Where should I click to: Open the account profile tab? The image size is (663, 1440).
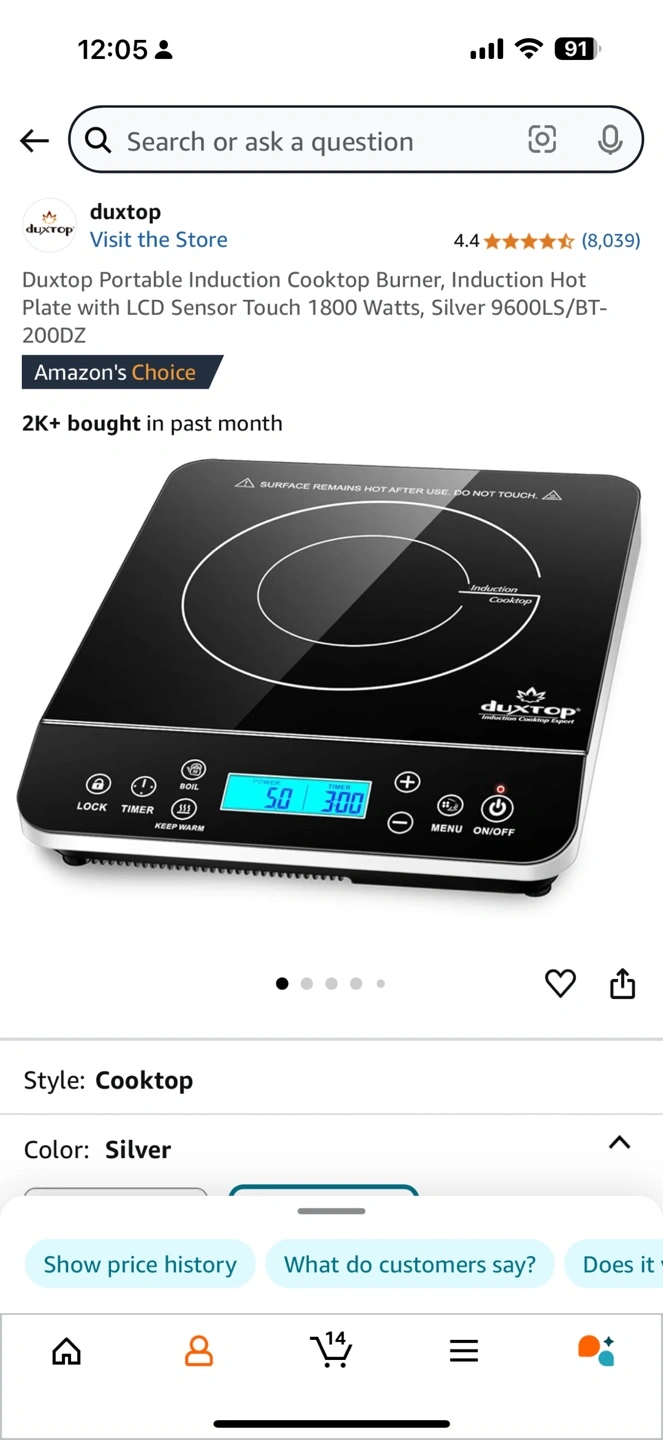click(x=199, y=1352)
